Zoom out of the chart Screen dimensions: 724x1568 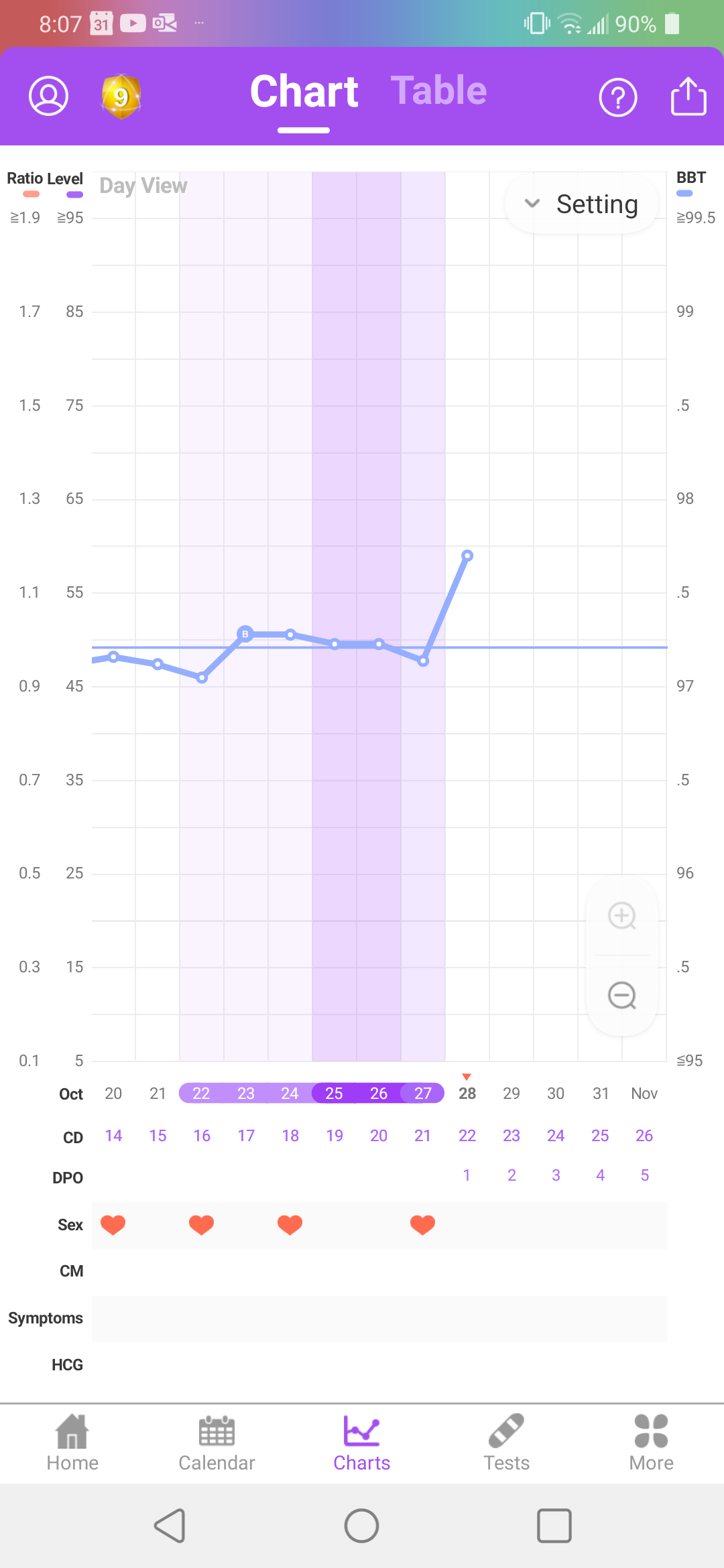622,996
